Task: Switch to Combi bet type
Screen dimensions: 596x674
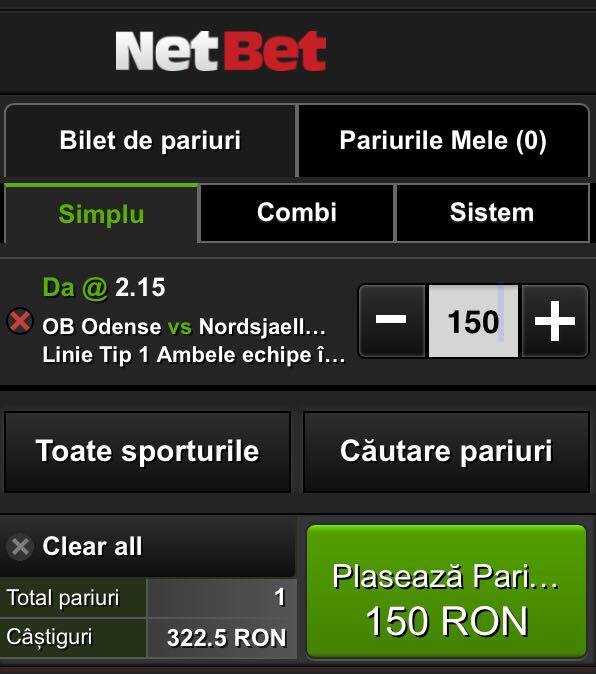Action: pyautogui.click(x=297, y=213)
